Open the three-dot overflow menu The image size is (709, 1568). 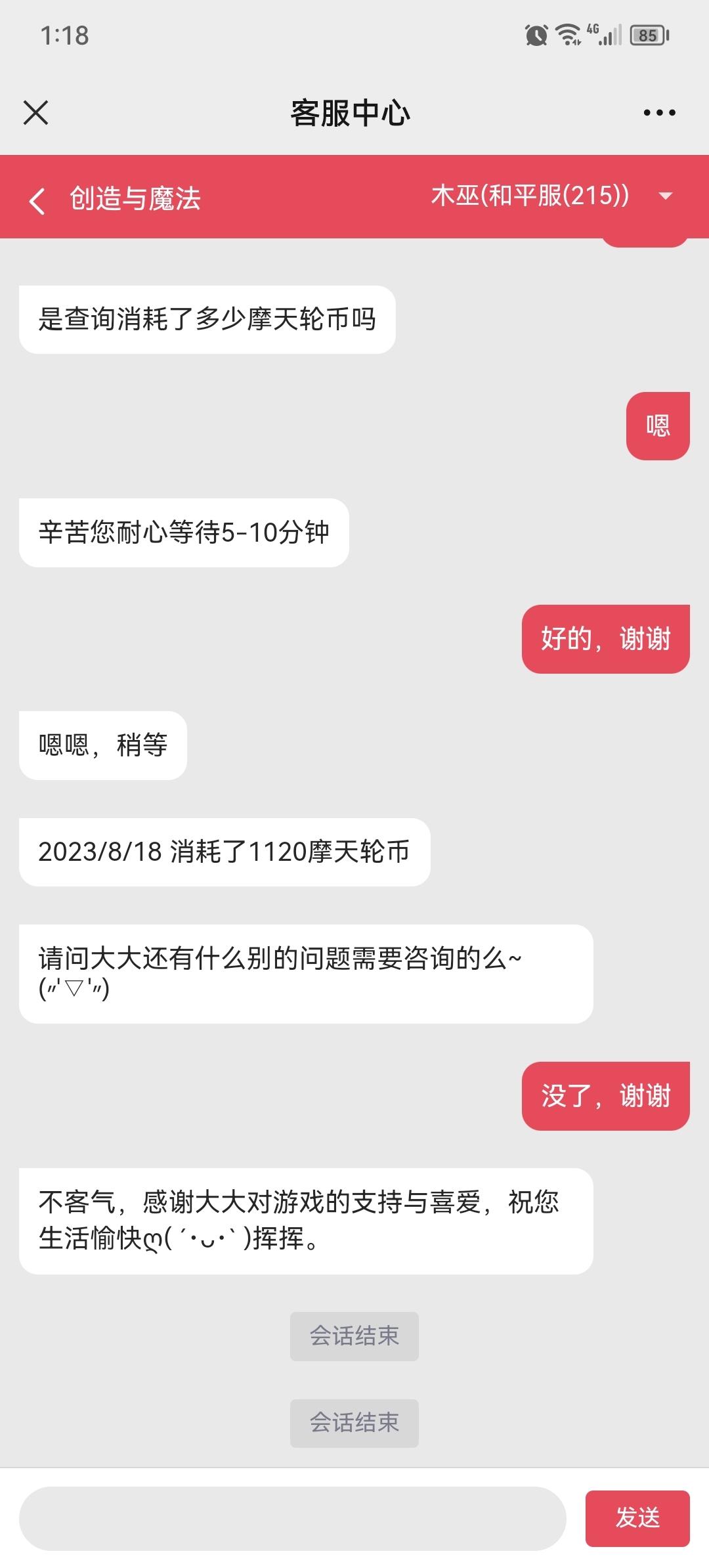click(659, 113)
